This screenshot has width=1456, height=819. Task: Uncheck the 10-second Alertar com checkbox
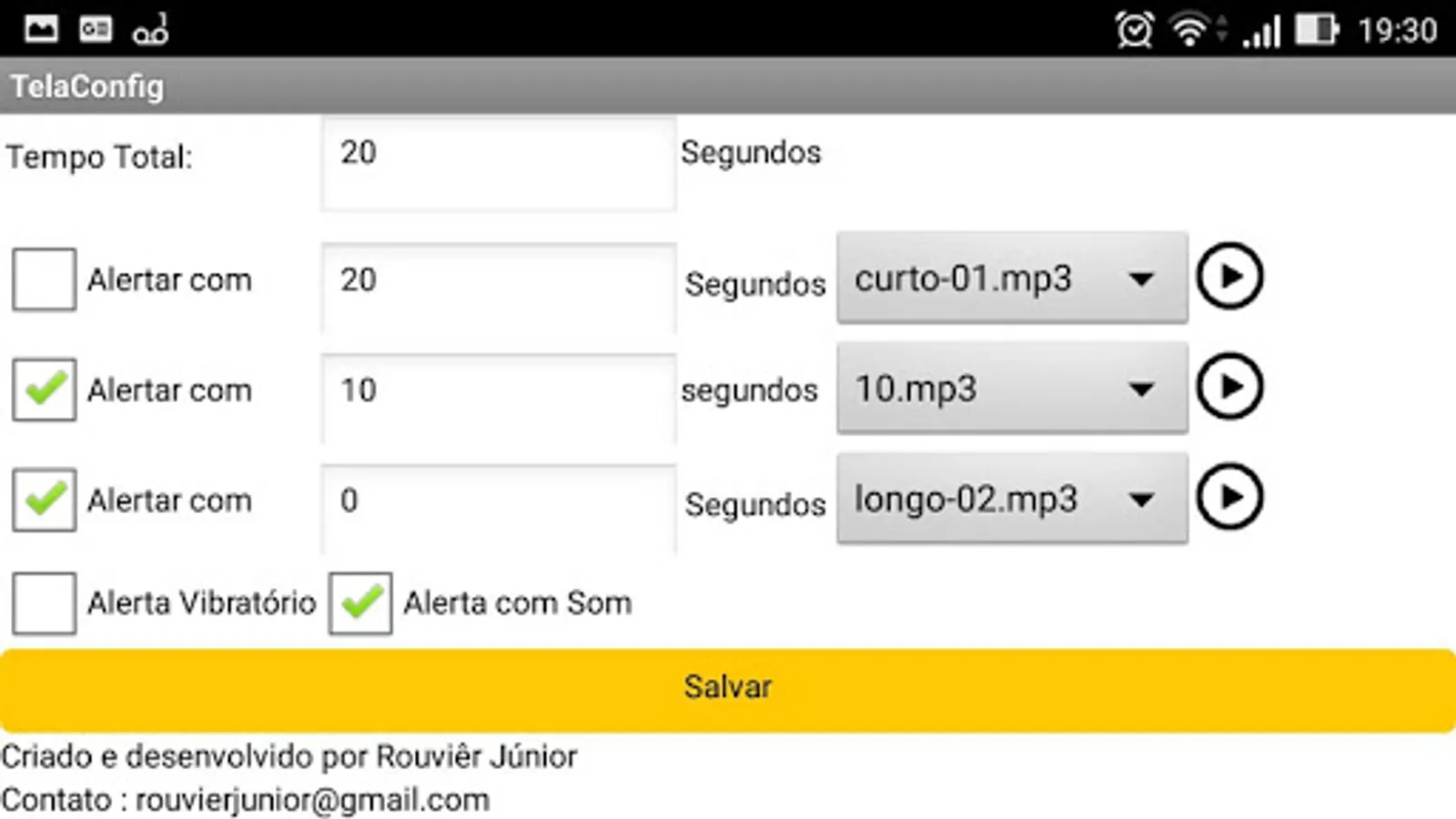[44, 389]
